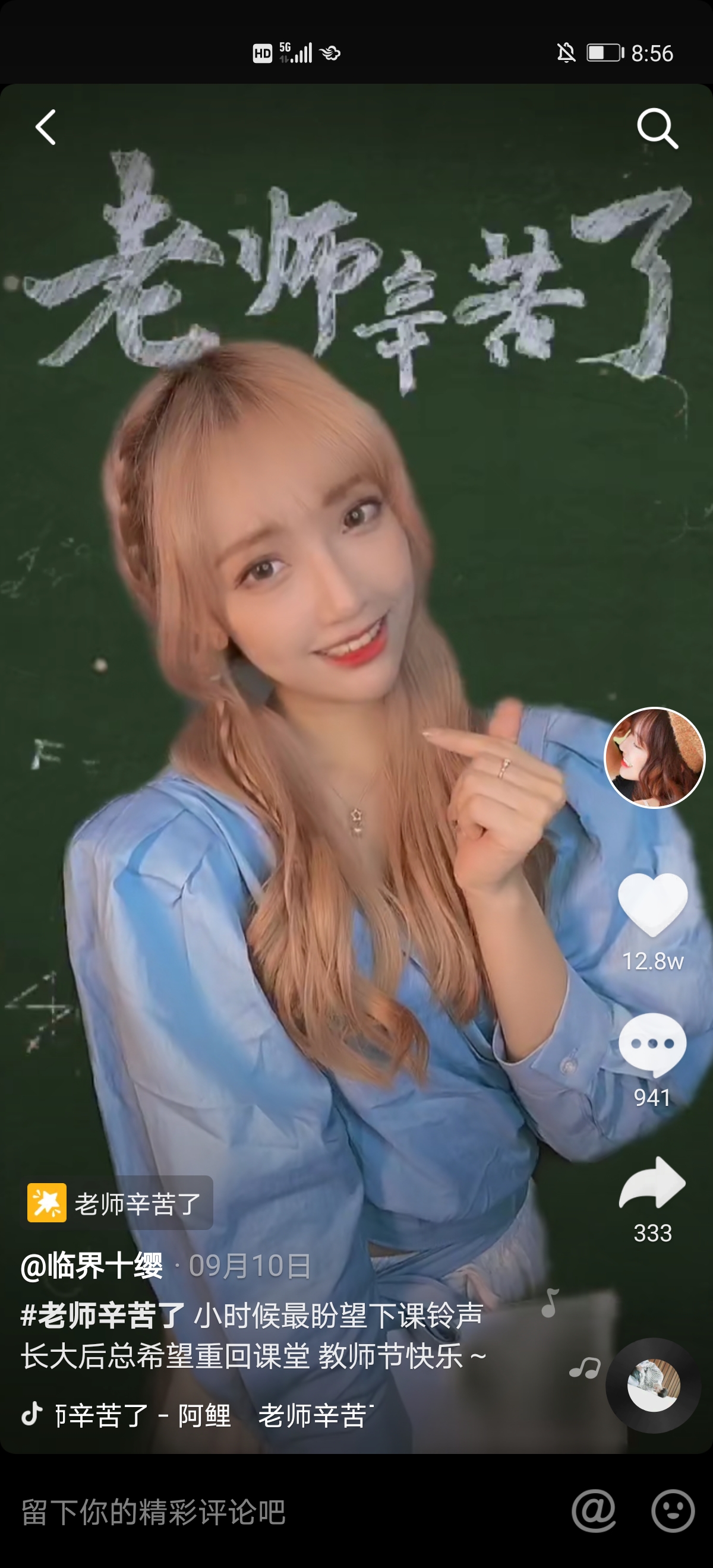Open the emoji picker smiley icon
The width and height of the screenshot is (713, 1568).
(x=673, y=1511)
